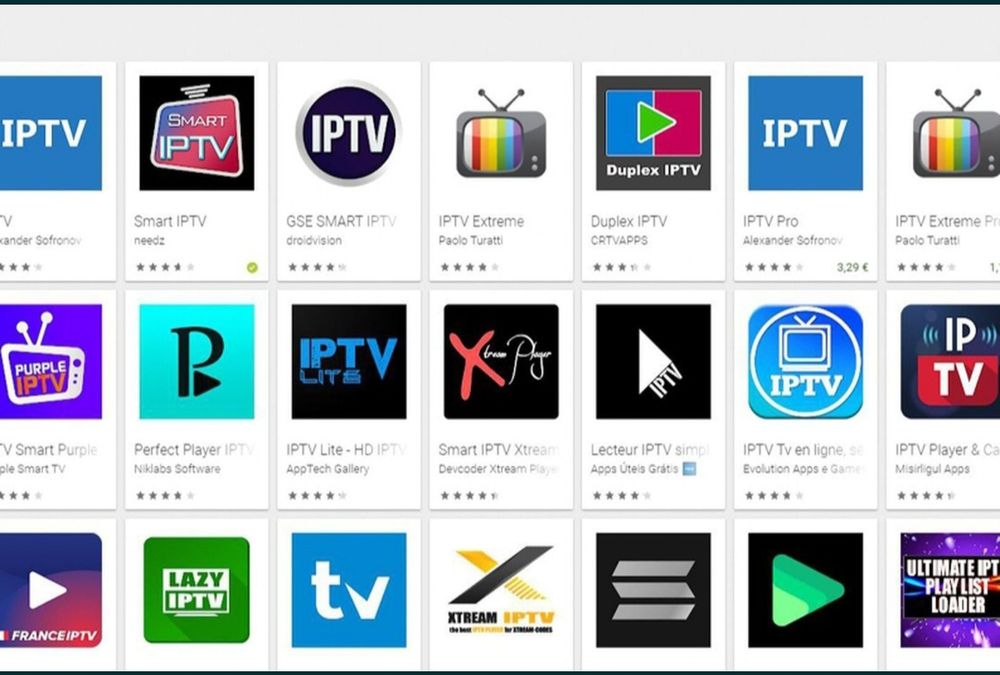The width and height of the screenshot is (1000, 675).
Task: Select IPTV Tv en ligne app
Action: tap(805, 361)
